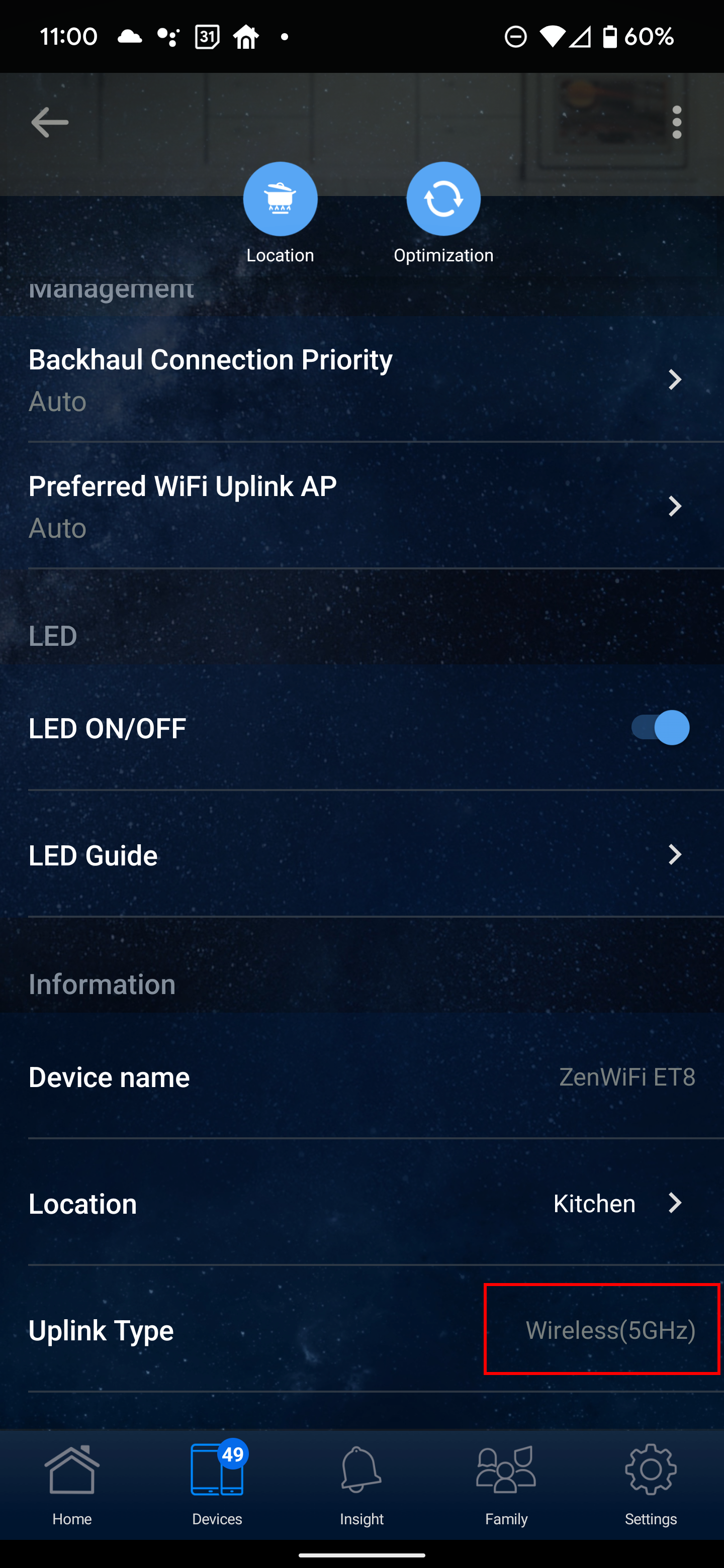Tap the Location round button
This screenshot has width=724, height=1568.
(x=280, y=199)
